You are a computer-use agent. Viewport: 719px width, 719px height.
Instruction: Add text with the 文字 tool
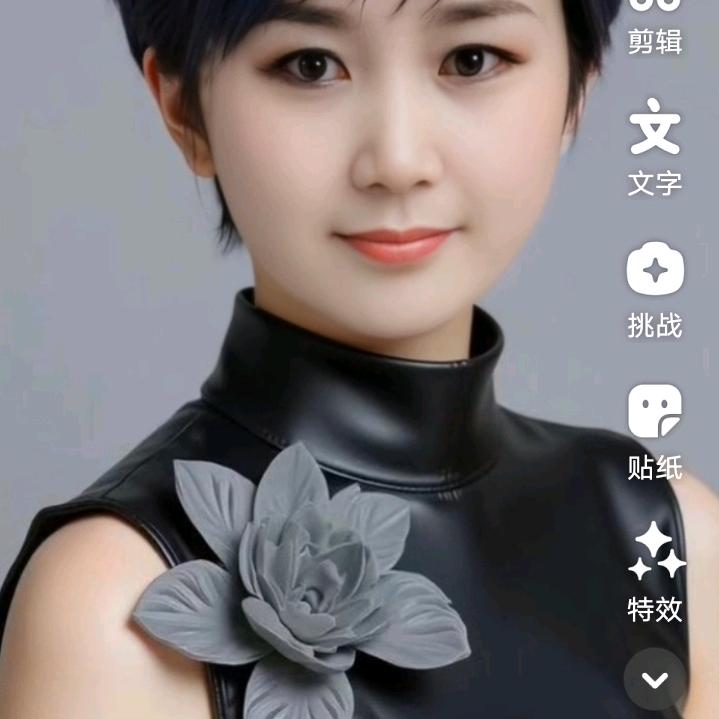point(655,145)
